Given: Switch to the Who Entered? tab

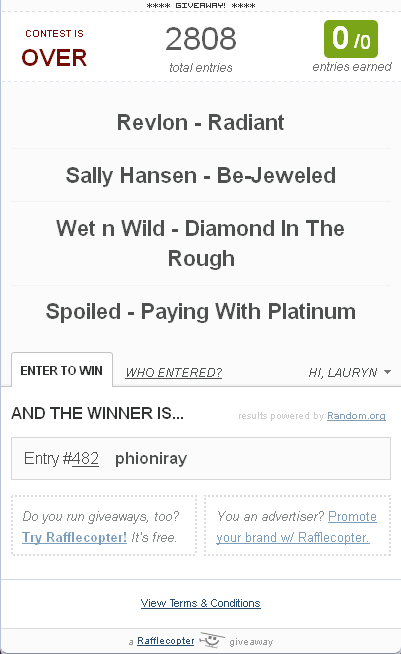Looking at the screenshot, I should point(174,372).
